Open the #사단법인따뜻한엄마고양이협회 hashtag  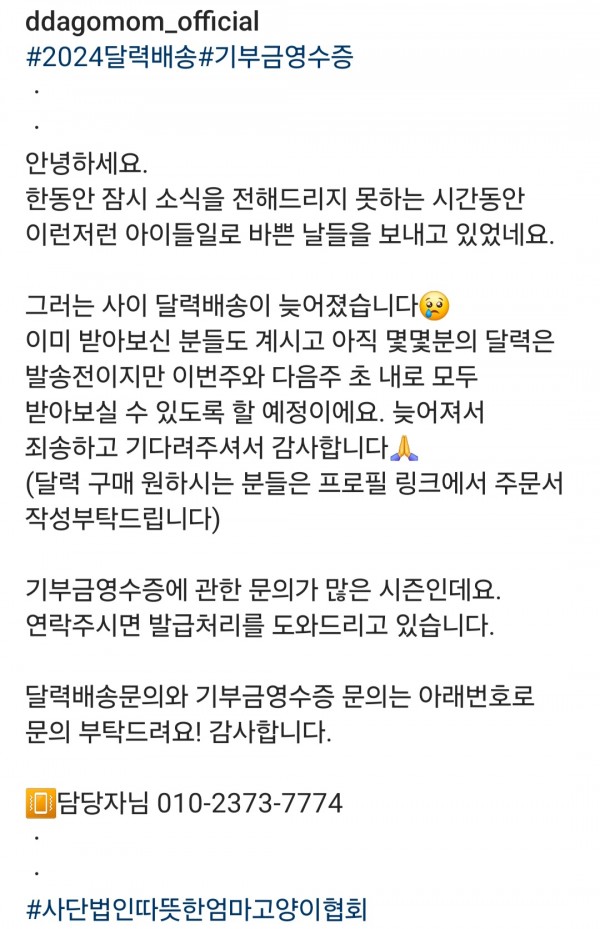pos(197,909)
